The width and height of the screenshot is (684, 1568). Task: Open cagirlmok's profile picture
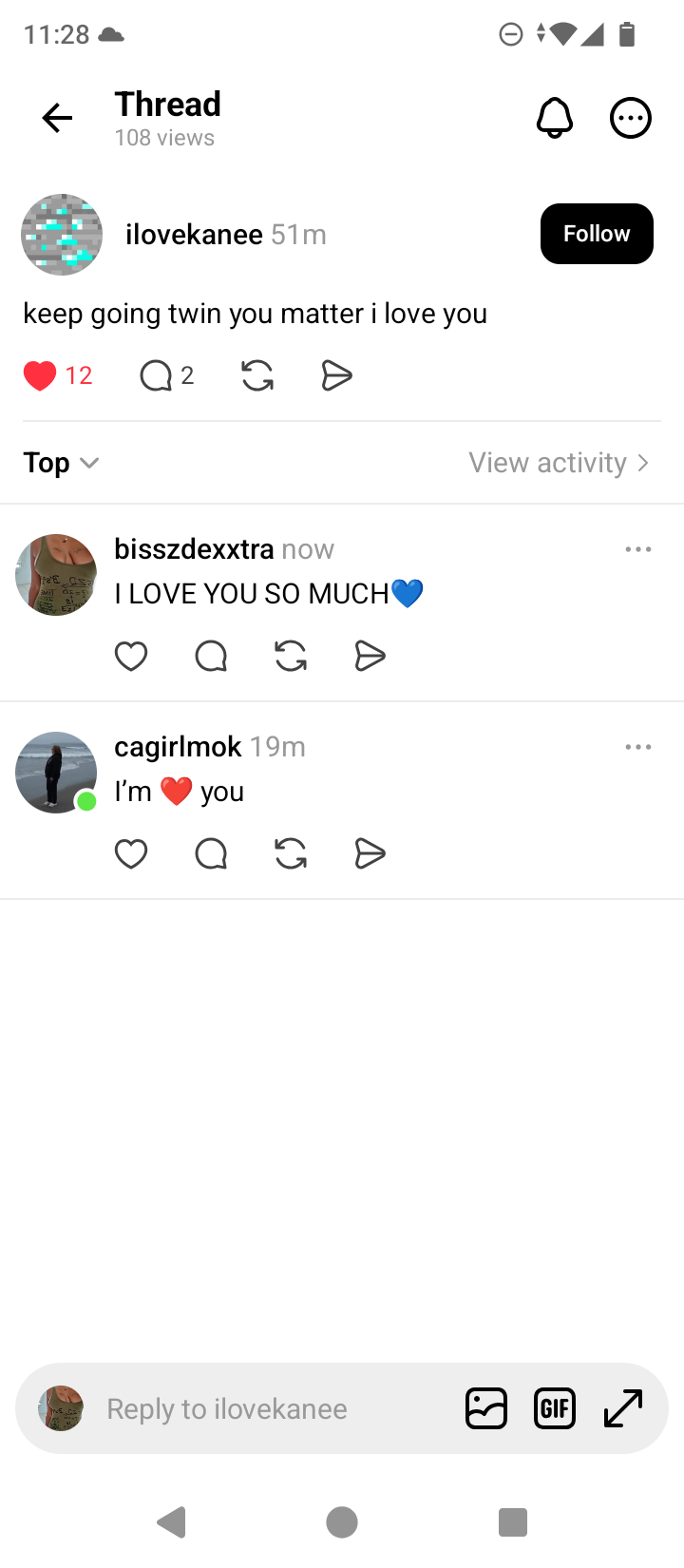tap(56, 772)
